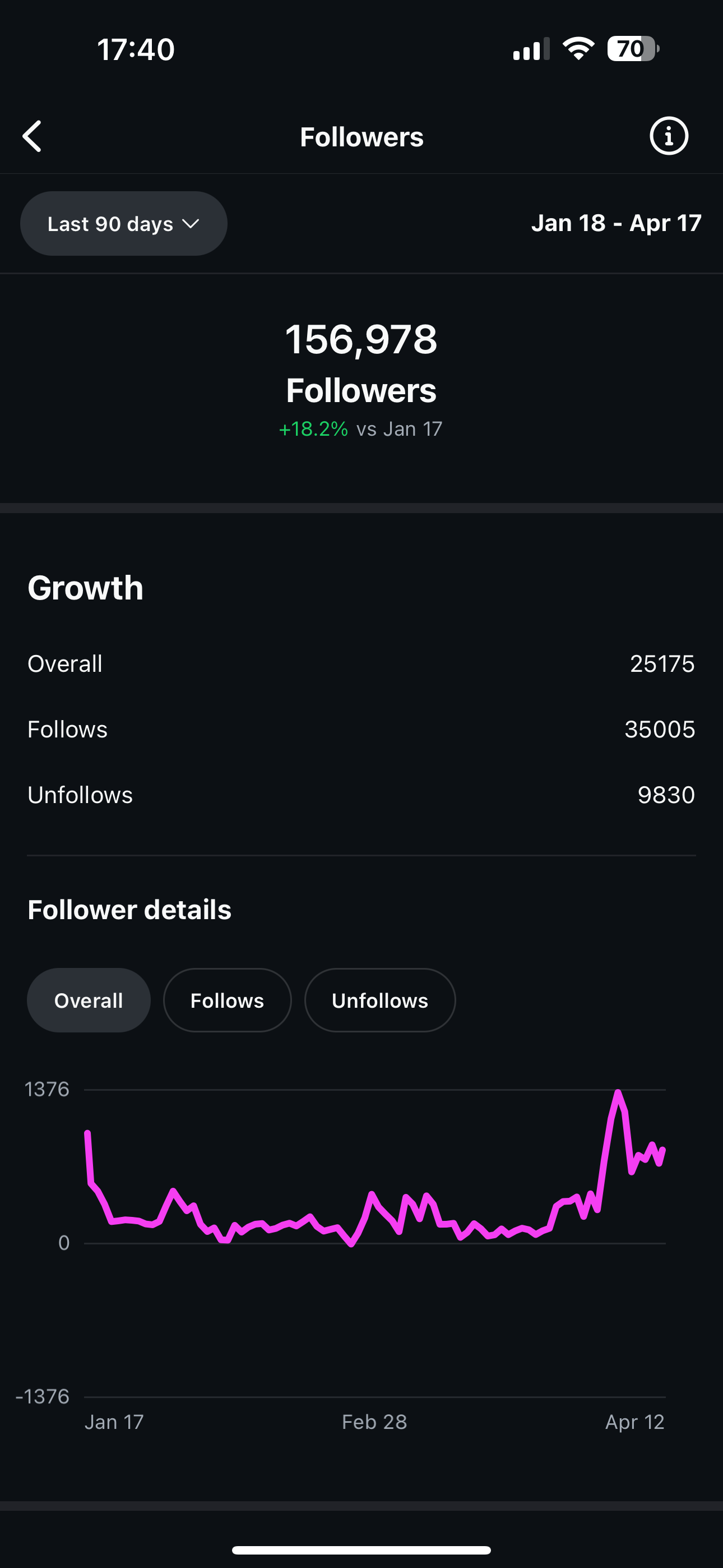Open the info icon

click(x=668, y=136)
